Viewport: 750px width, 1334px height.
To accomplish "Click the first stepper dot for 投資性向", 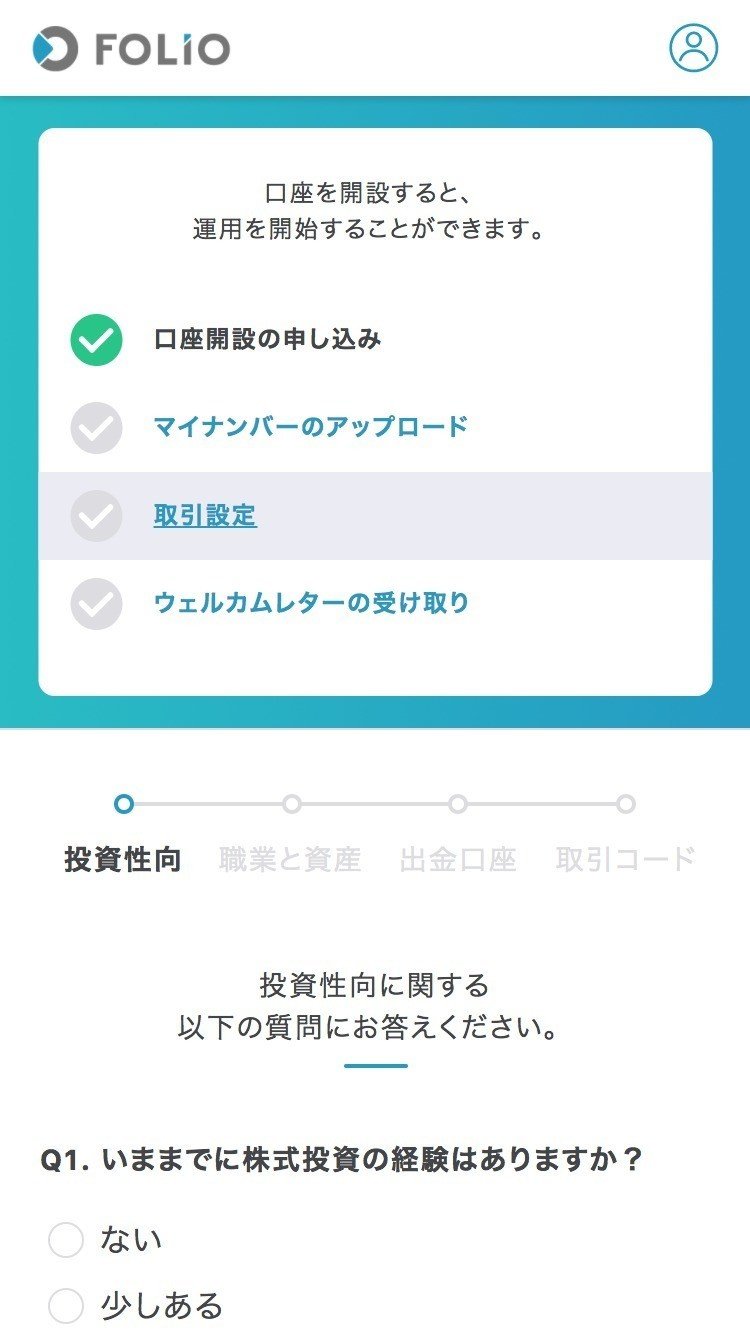I will coord(123,803).
